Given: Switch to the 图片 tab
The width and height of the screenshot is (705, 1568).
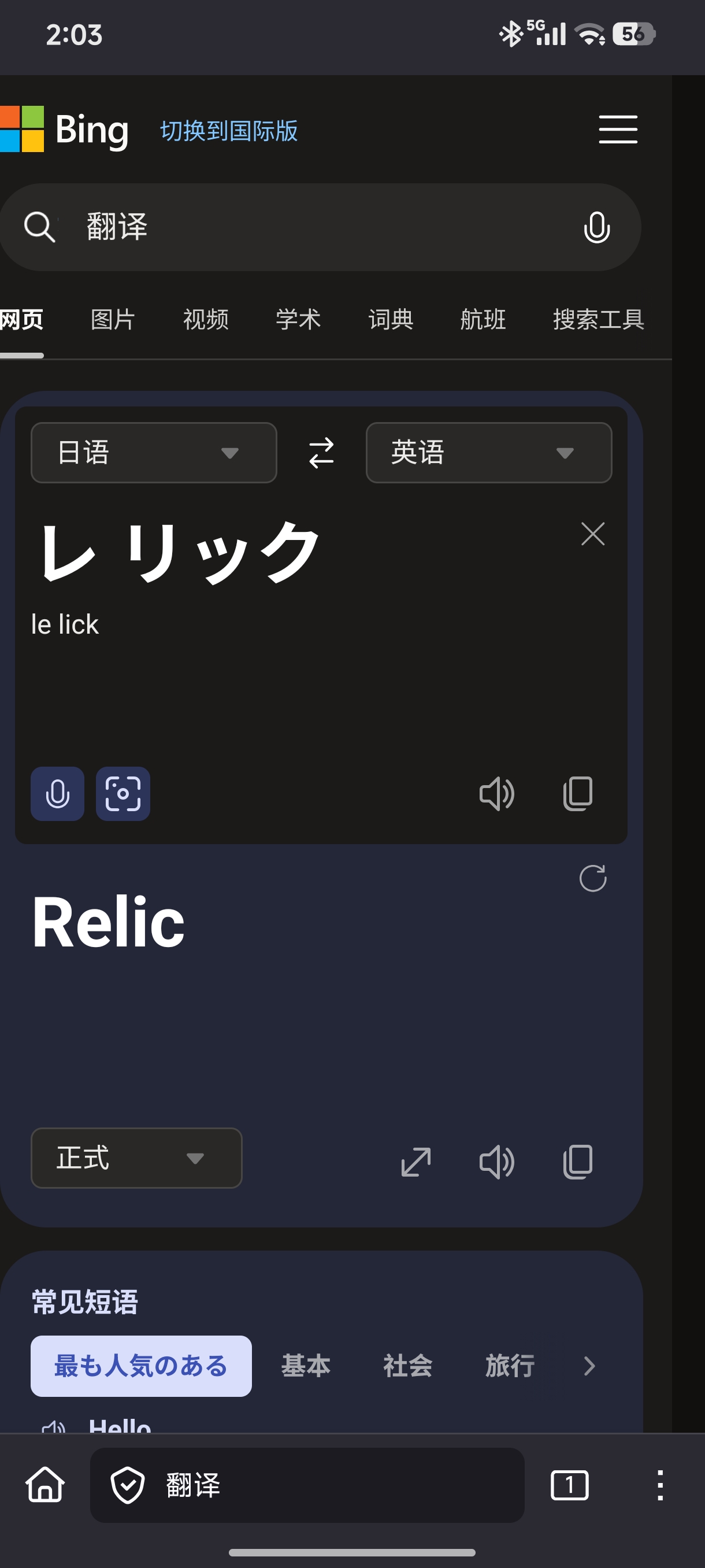Looking at the screenshot, I should (113, 319).
